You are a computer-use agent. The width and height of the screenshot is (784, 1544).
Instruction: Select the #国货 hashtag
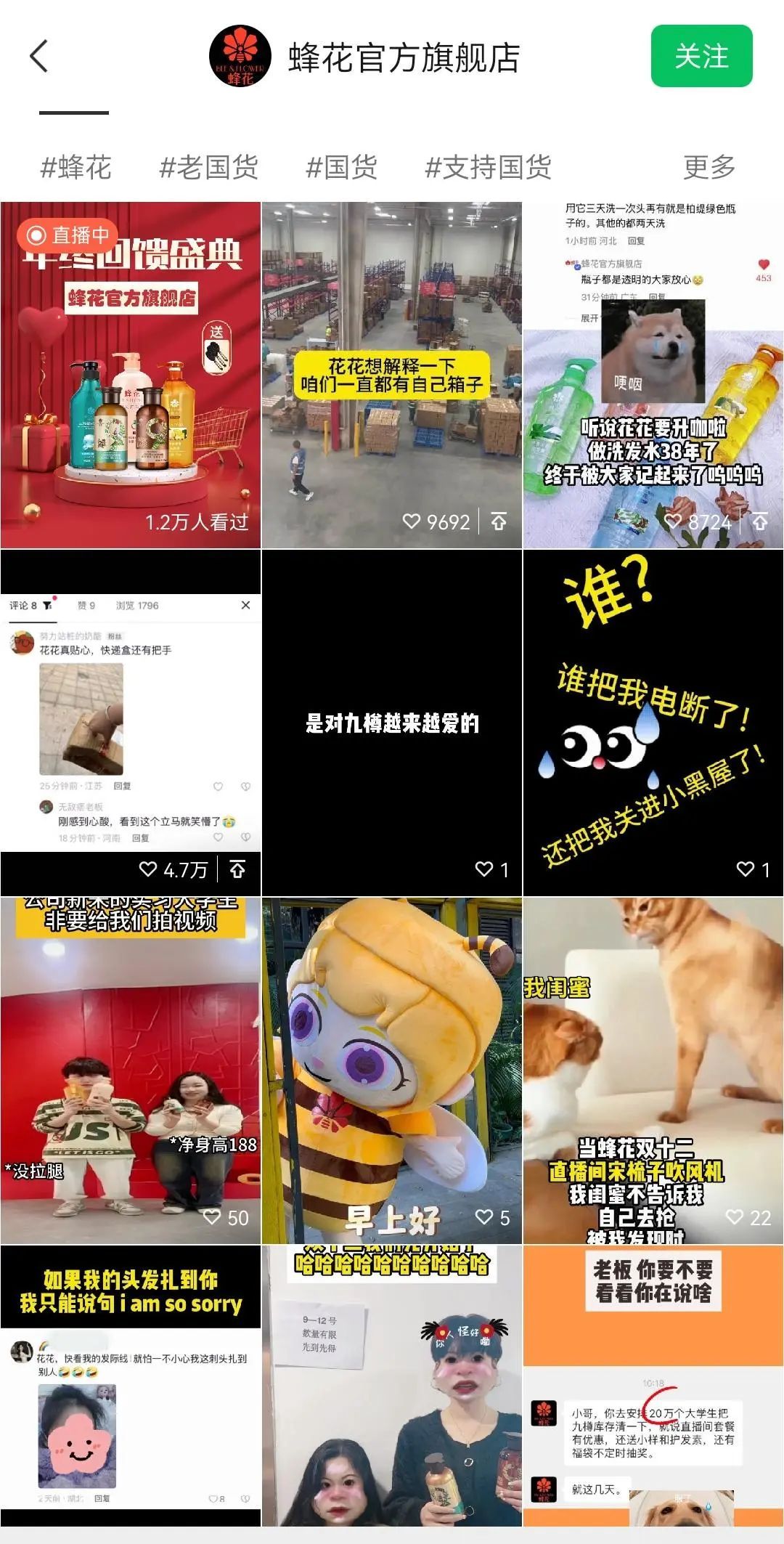pos(341,167)
